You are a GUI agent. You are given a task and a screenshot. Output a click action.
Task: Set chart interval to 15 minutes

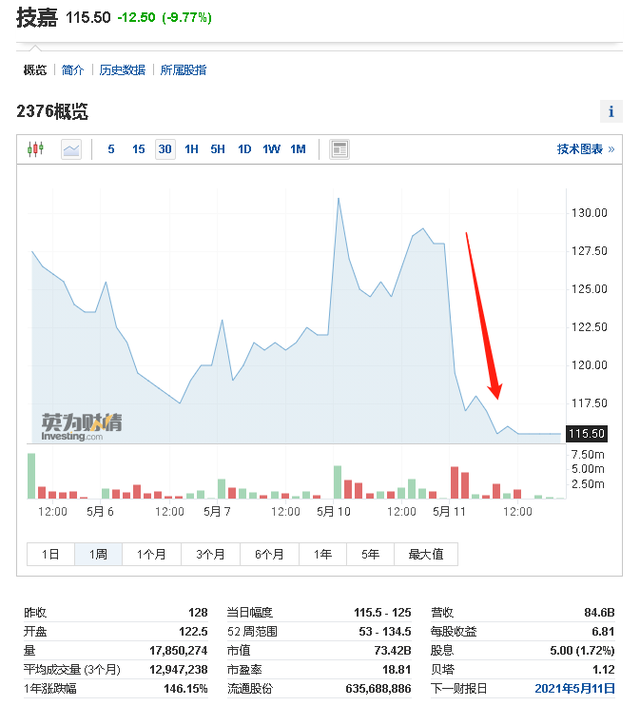point(138,149)
